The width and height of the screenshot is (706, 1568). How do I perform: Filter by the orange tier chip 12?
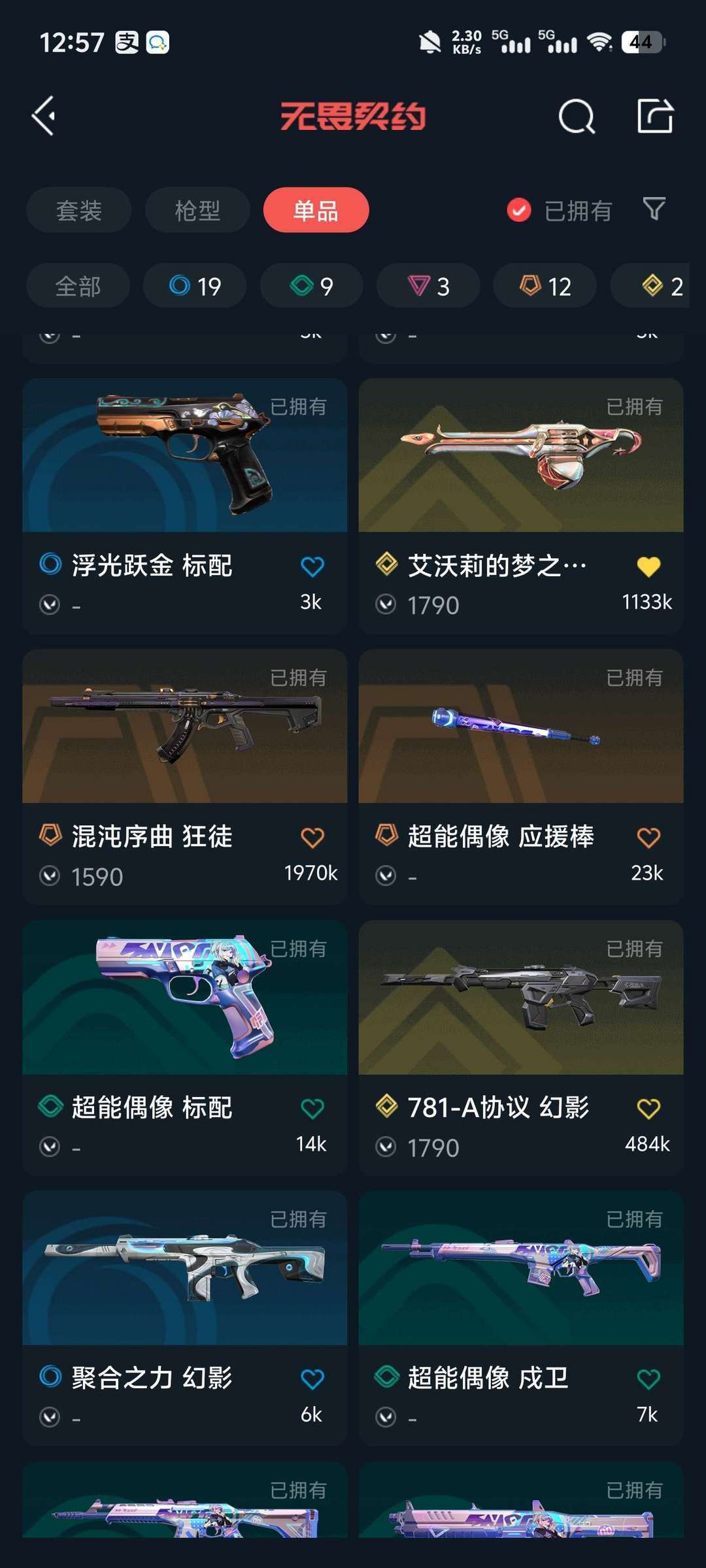[x=545, y=286]
